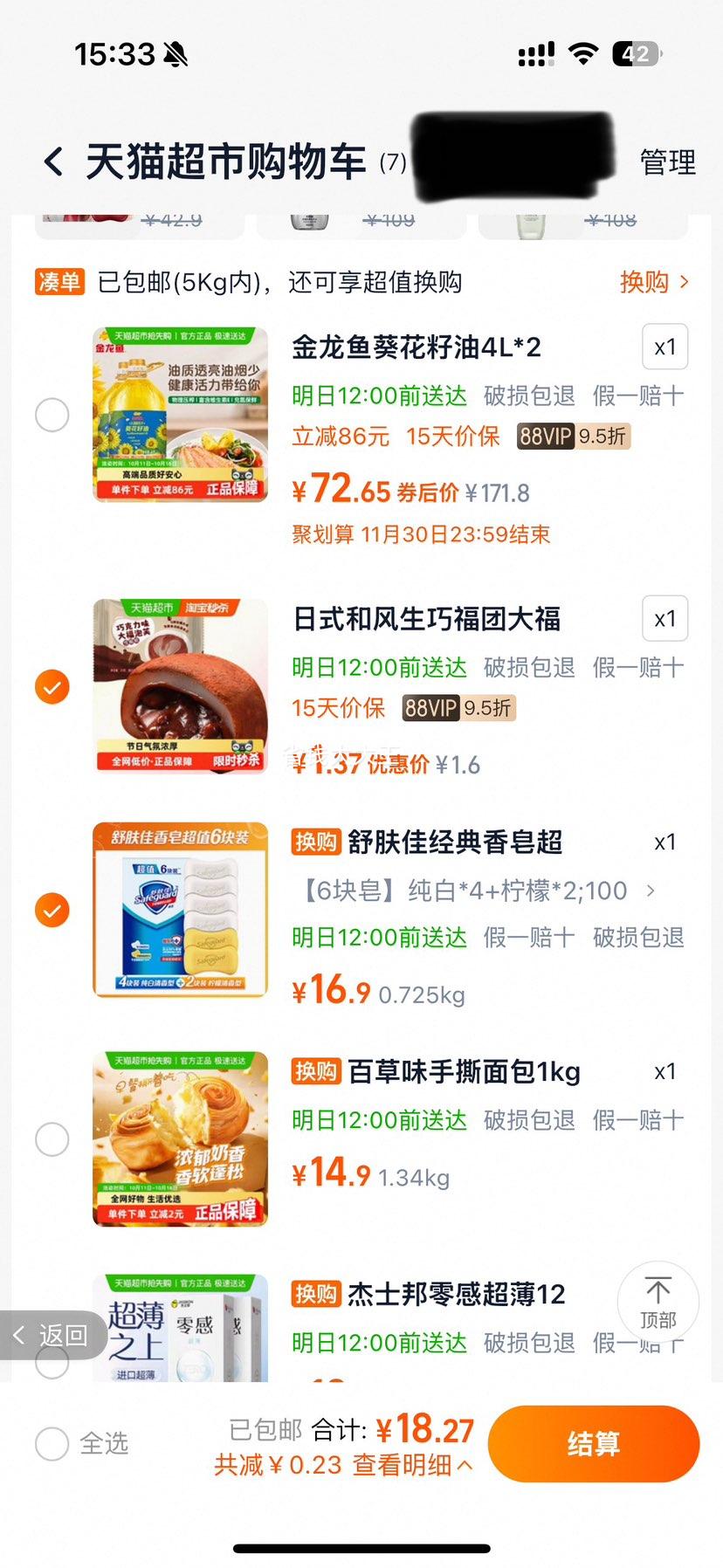Open the 舒肤佳香皂 product image
This screenshot has width=723, height=1568.
[181, 911]
